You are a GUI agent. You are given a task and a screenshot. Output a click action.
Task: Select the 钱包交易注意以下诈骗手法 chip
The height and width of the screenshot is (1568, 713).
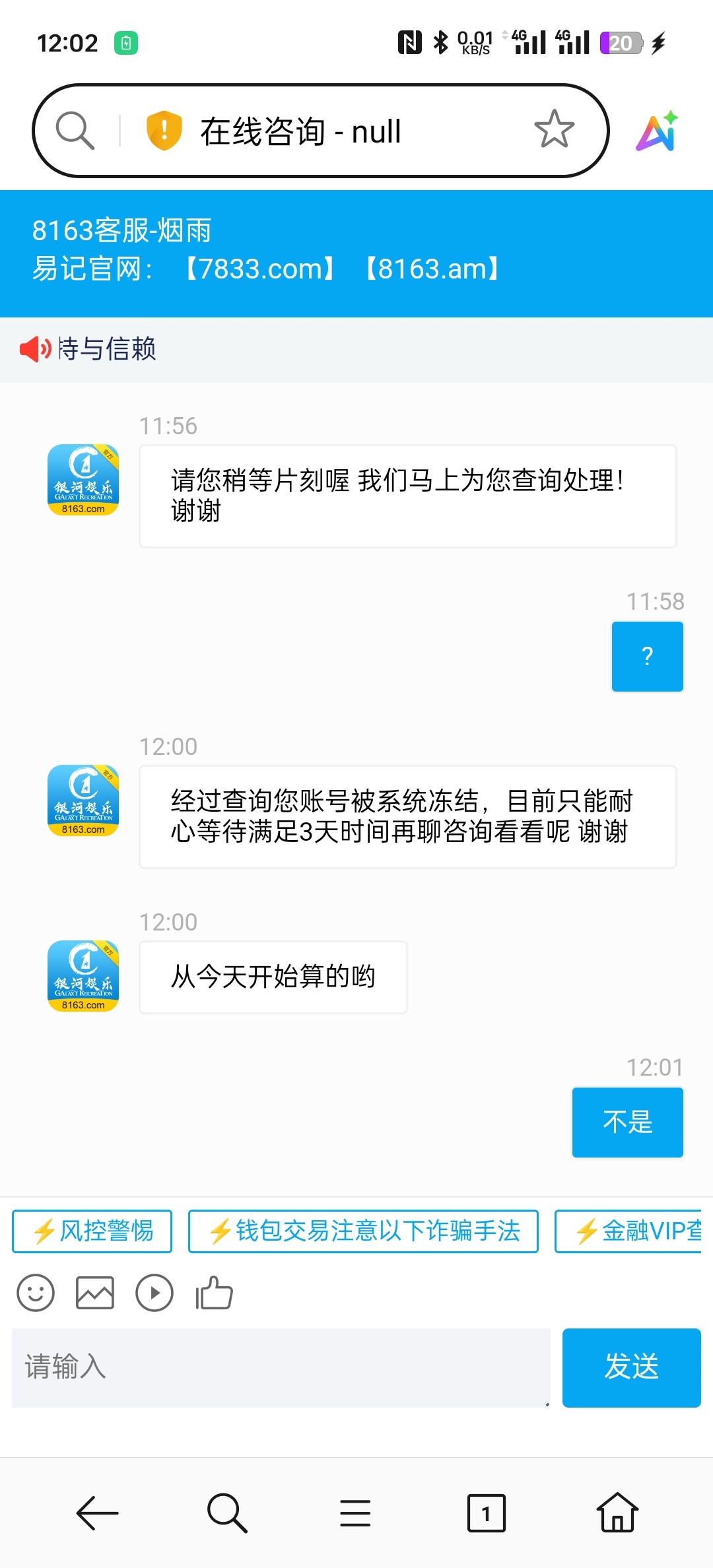pos(363,1231)
